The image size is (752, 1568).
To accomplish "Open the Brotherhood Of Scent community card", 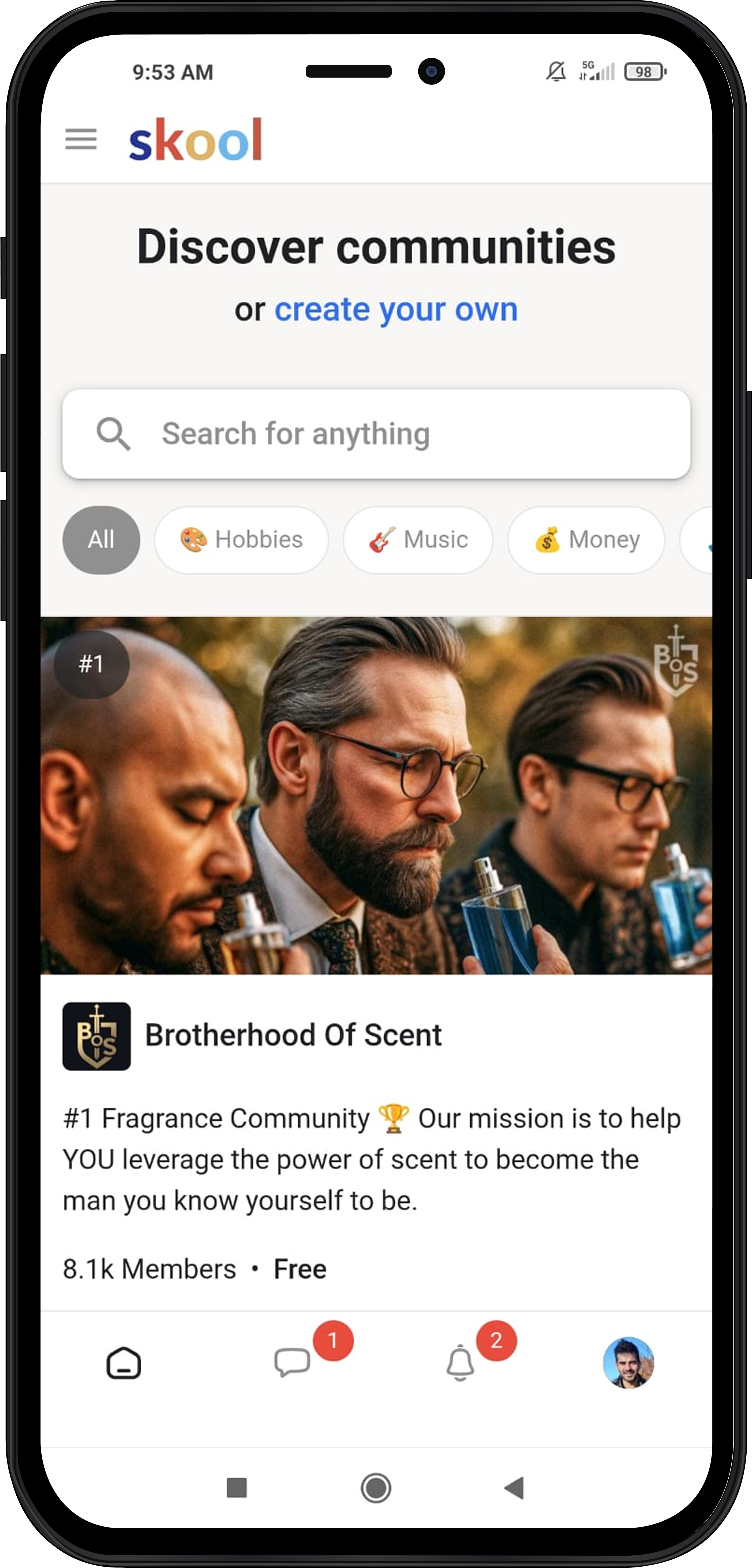I will pos(294,1035).
